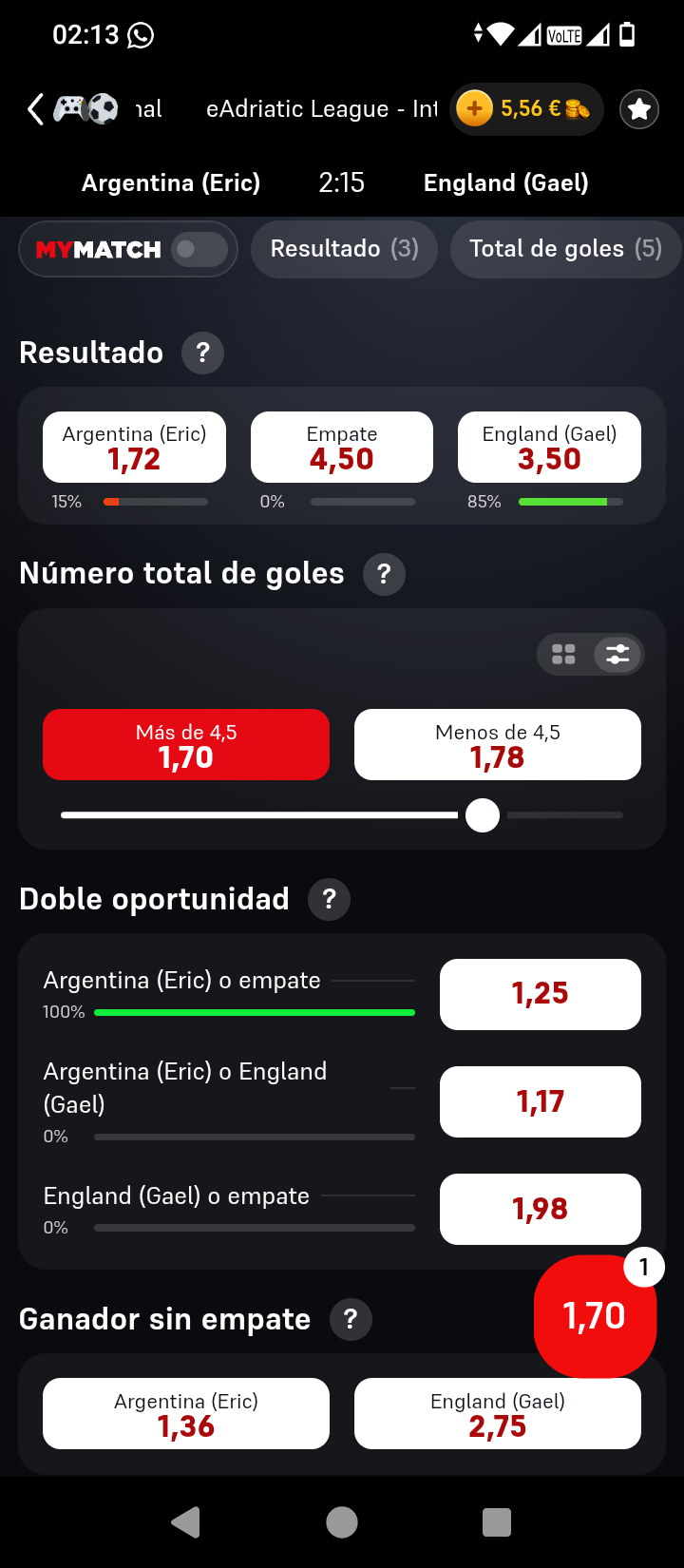The height and width of the screenshot is (1568, 684).
Task: Tap the goals line slider handle
Action: point(483,815)
